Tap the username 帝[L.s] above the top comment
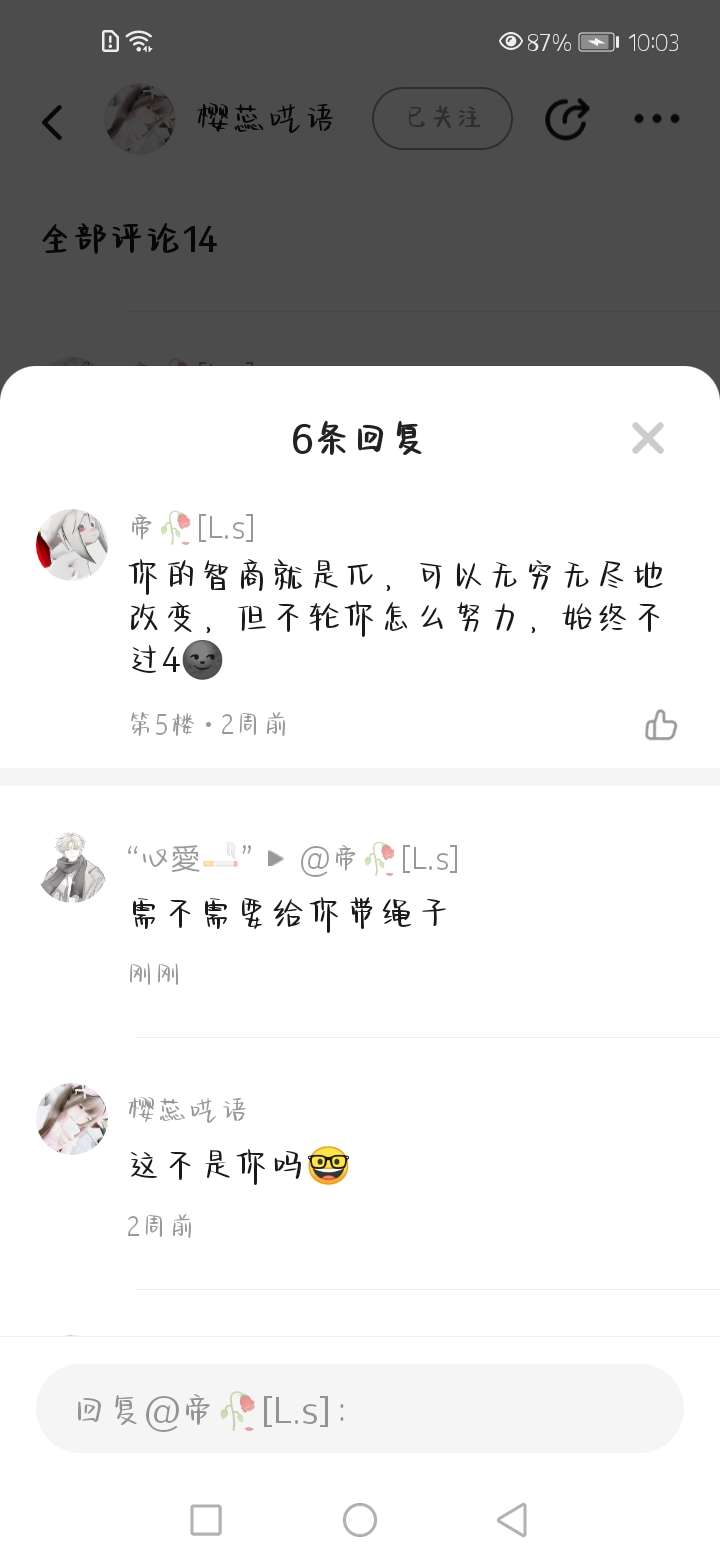 pos(192,526)
